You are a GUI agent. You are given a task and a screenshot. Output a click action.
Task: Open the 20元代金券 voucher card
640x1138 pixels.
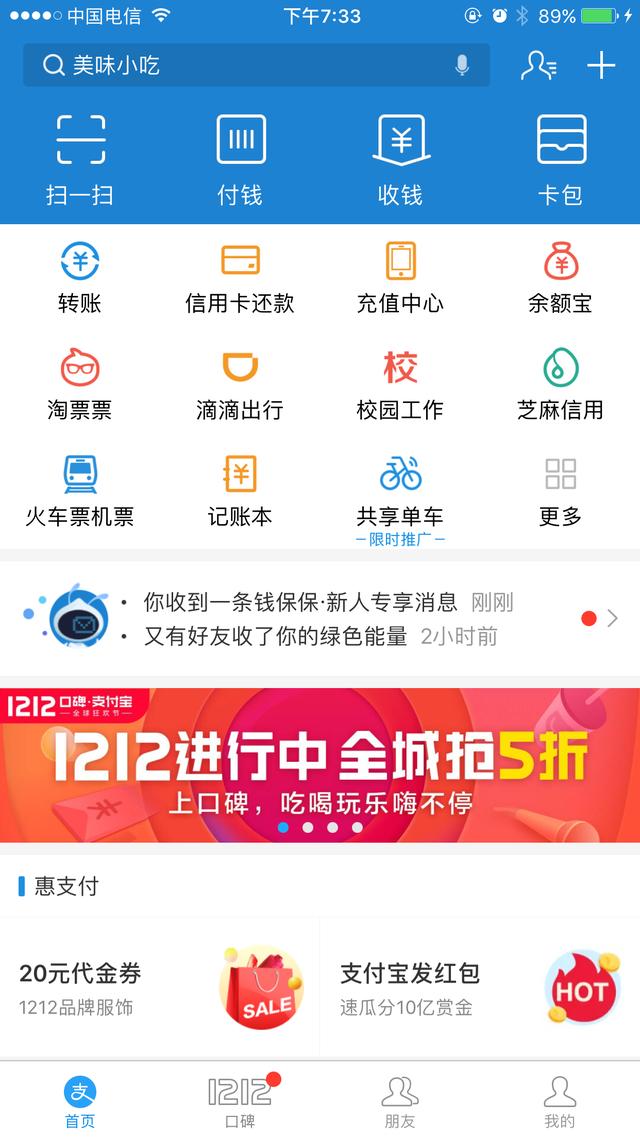(x=160, y=988)
